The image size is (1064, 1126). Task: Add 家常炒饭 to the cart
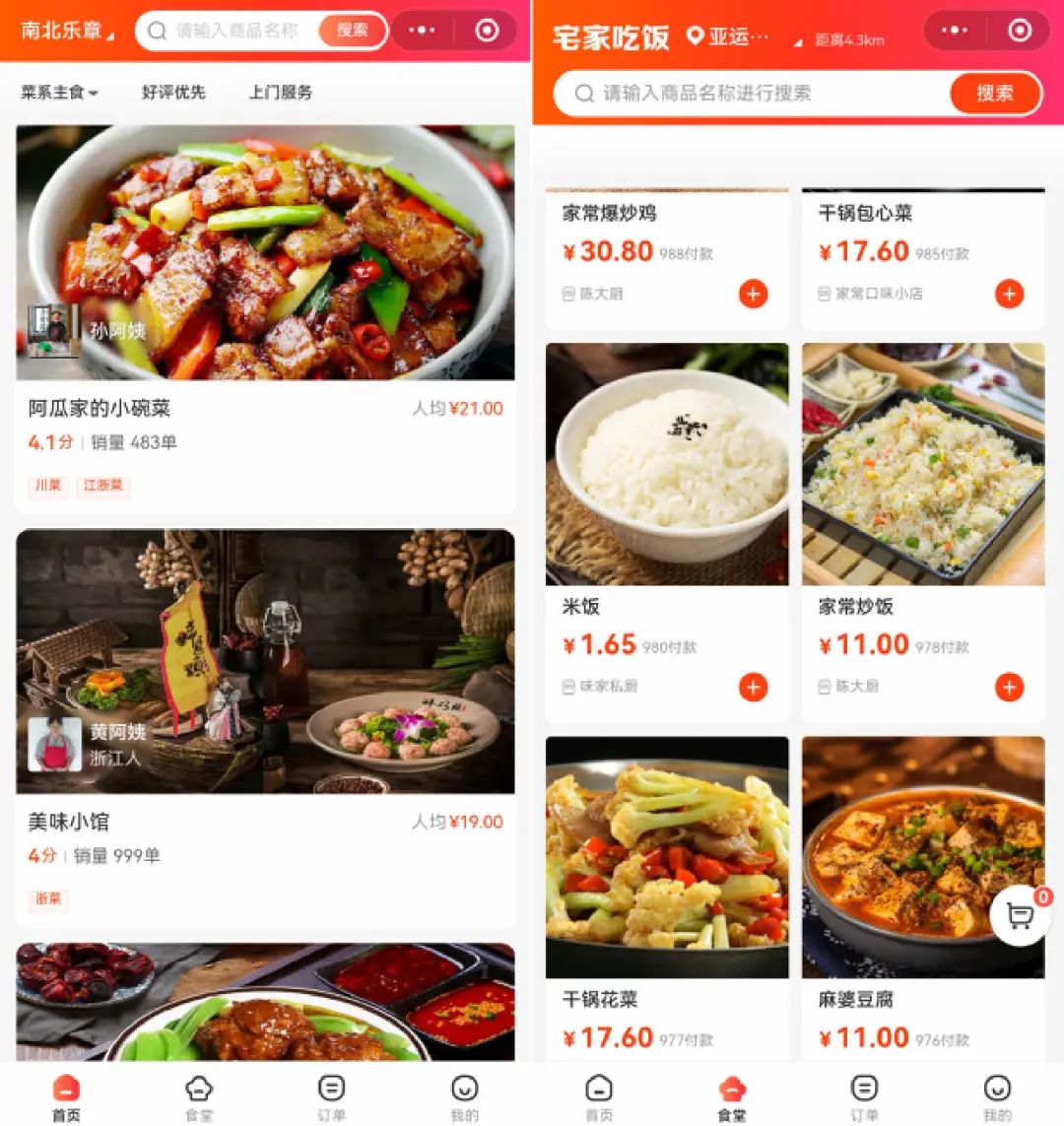[1009, 687]
